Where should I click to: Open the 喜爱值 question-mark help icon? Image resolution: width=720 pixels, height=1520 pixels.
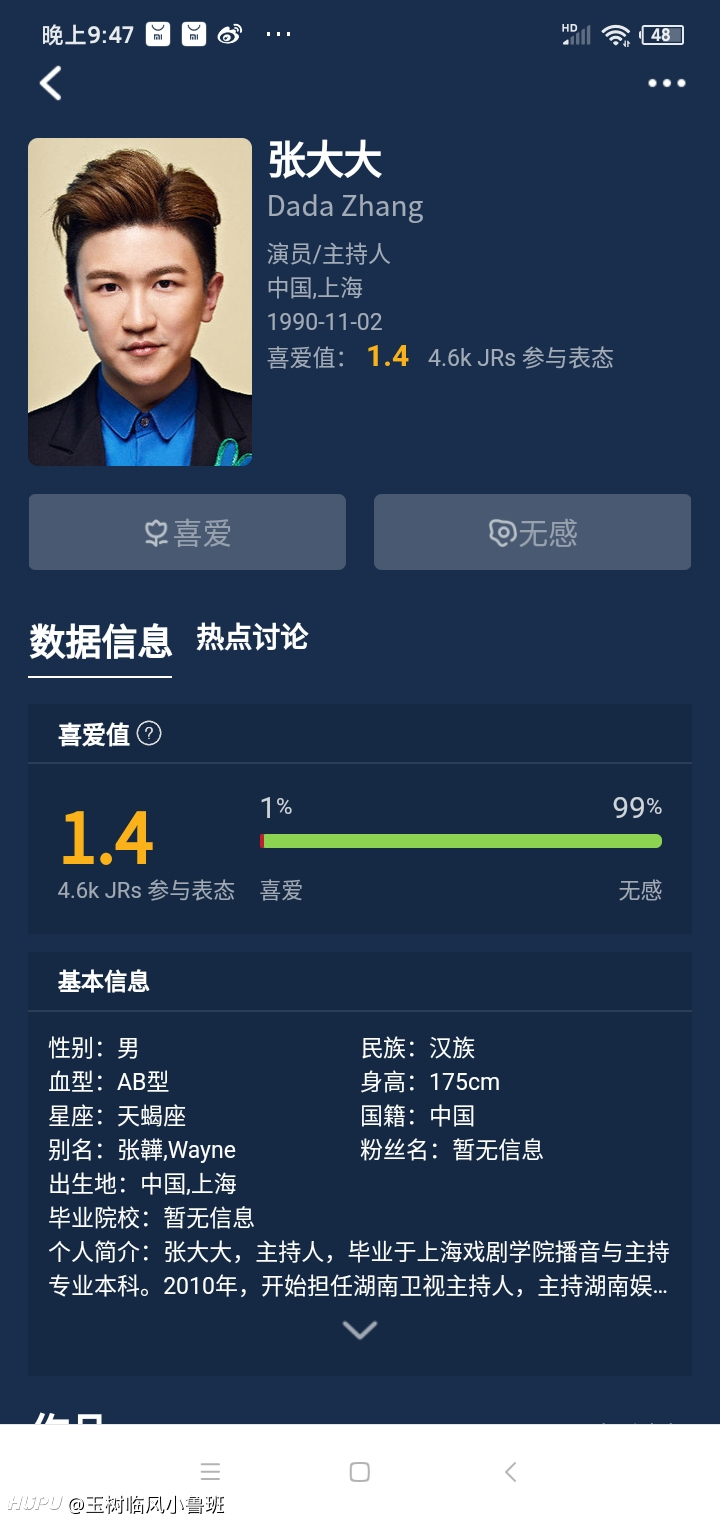tap(149, 734)
